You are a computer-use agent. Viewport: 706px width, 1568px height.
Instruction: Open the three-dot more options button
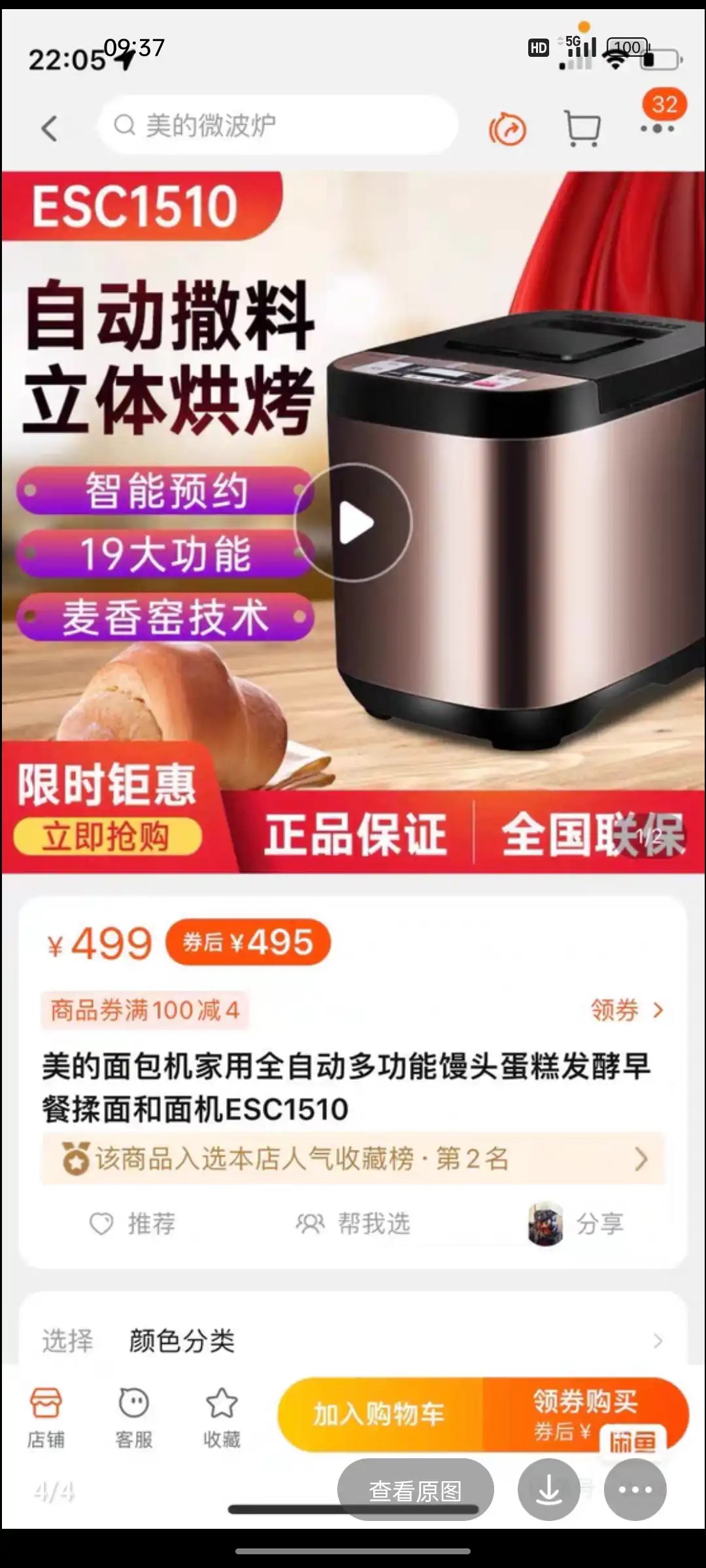pyautogui.click(x=635, y=1490)
